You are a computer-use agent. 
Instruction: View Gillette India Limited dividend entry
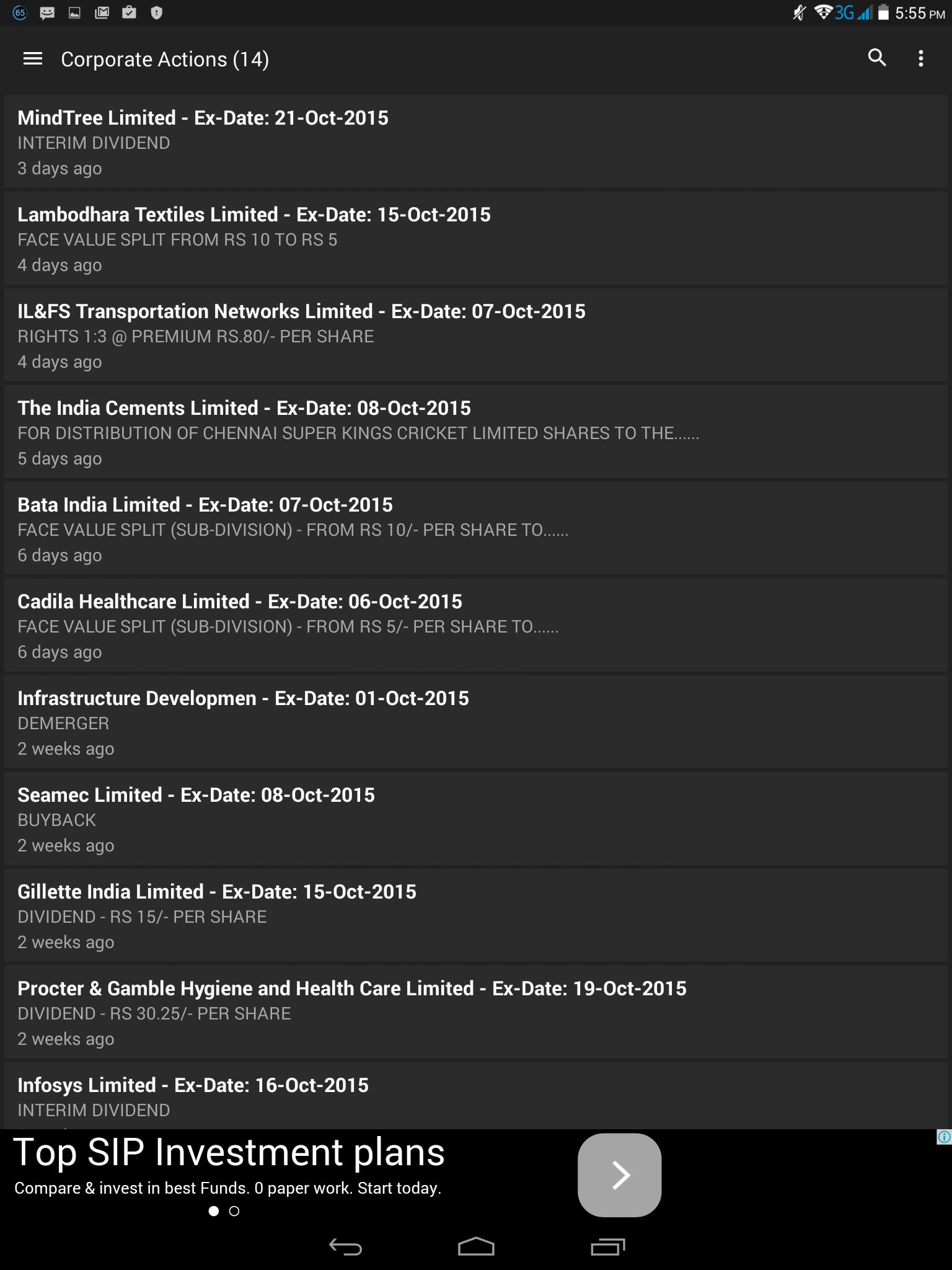coord(476,916)
